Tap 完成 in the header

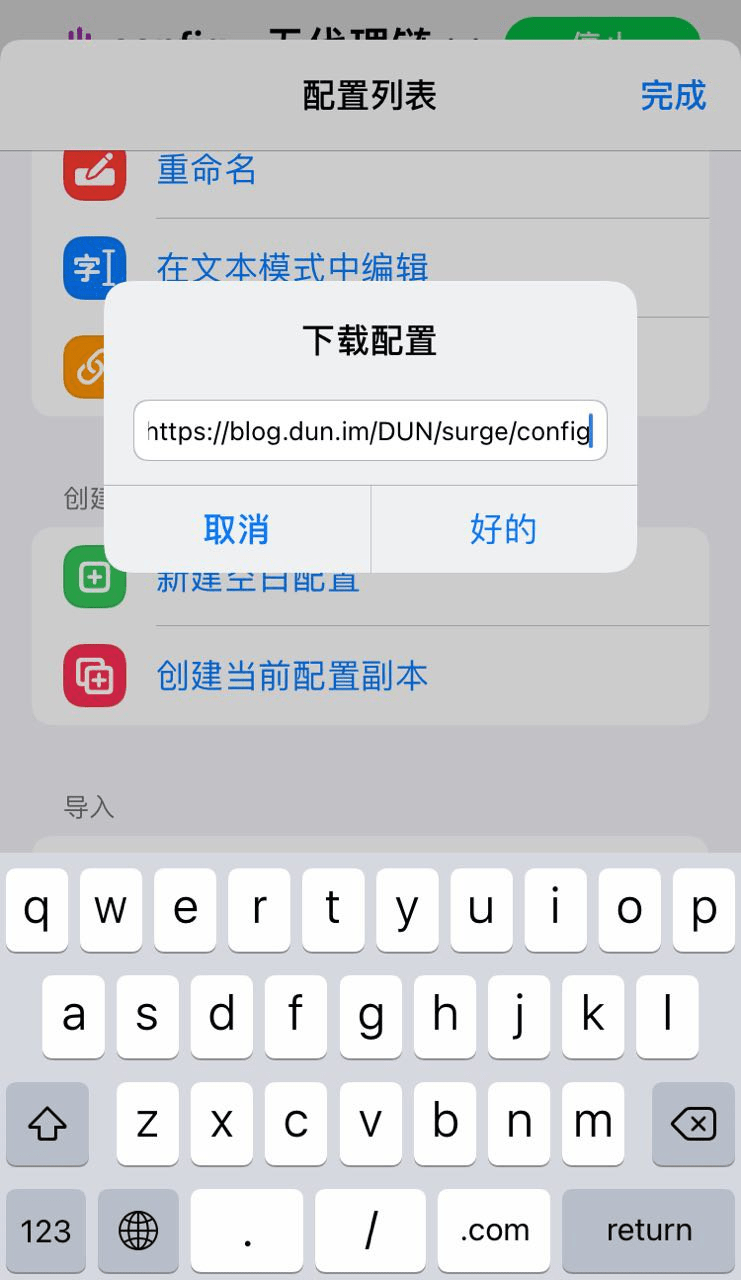[x=673, y=96]
